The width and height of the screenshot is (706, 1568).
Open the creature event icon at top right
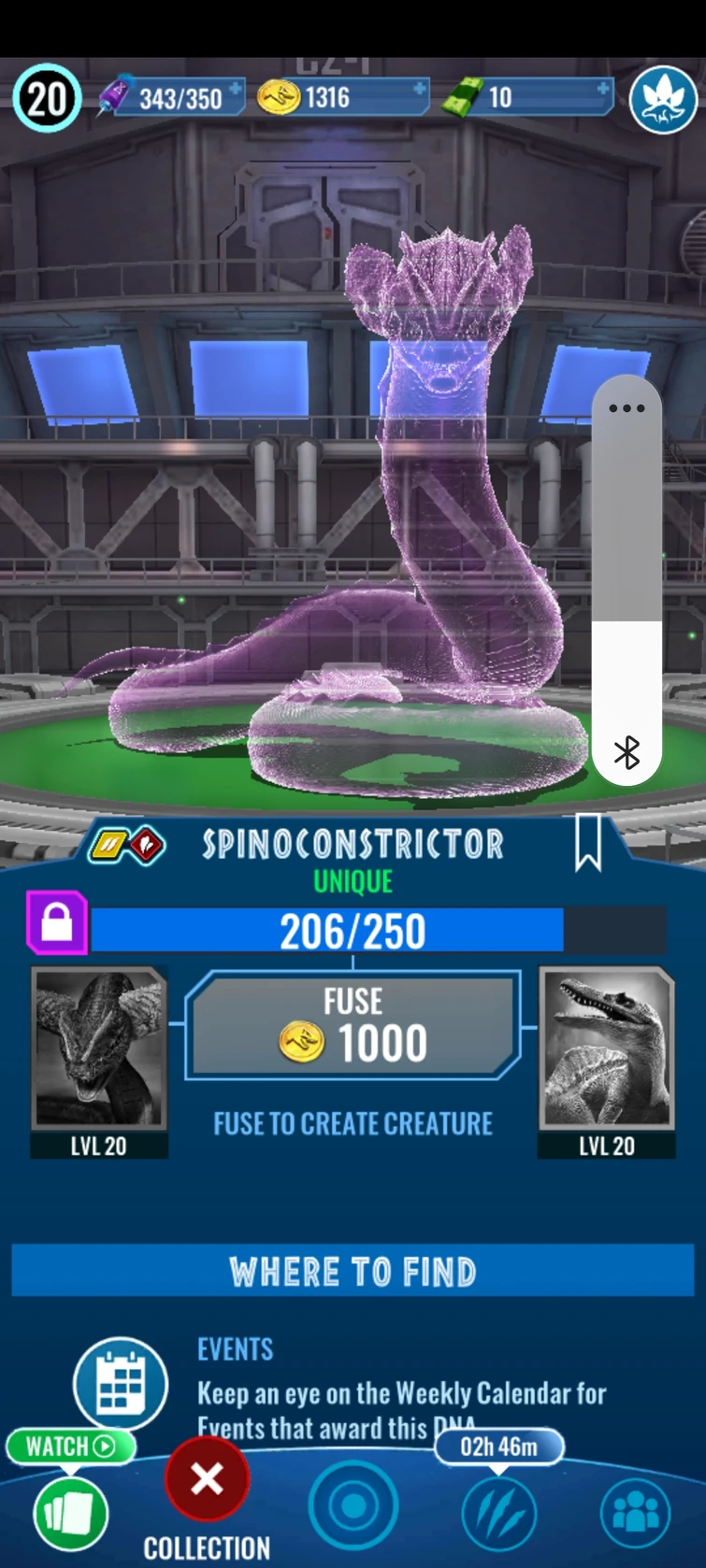click(663, 97)
